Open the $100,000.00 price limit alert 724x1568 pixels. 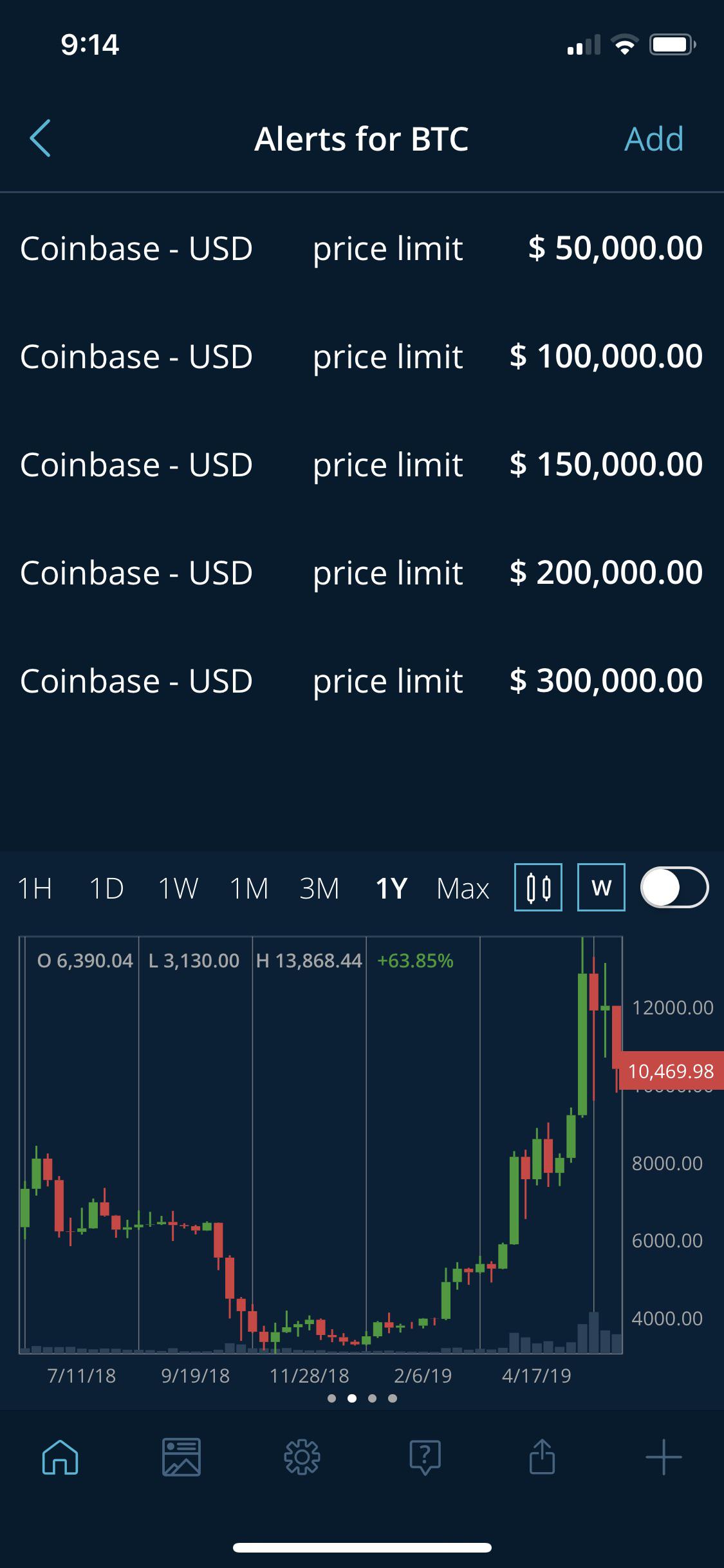coord(362,357)
